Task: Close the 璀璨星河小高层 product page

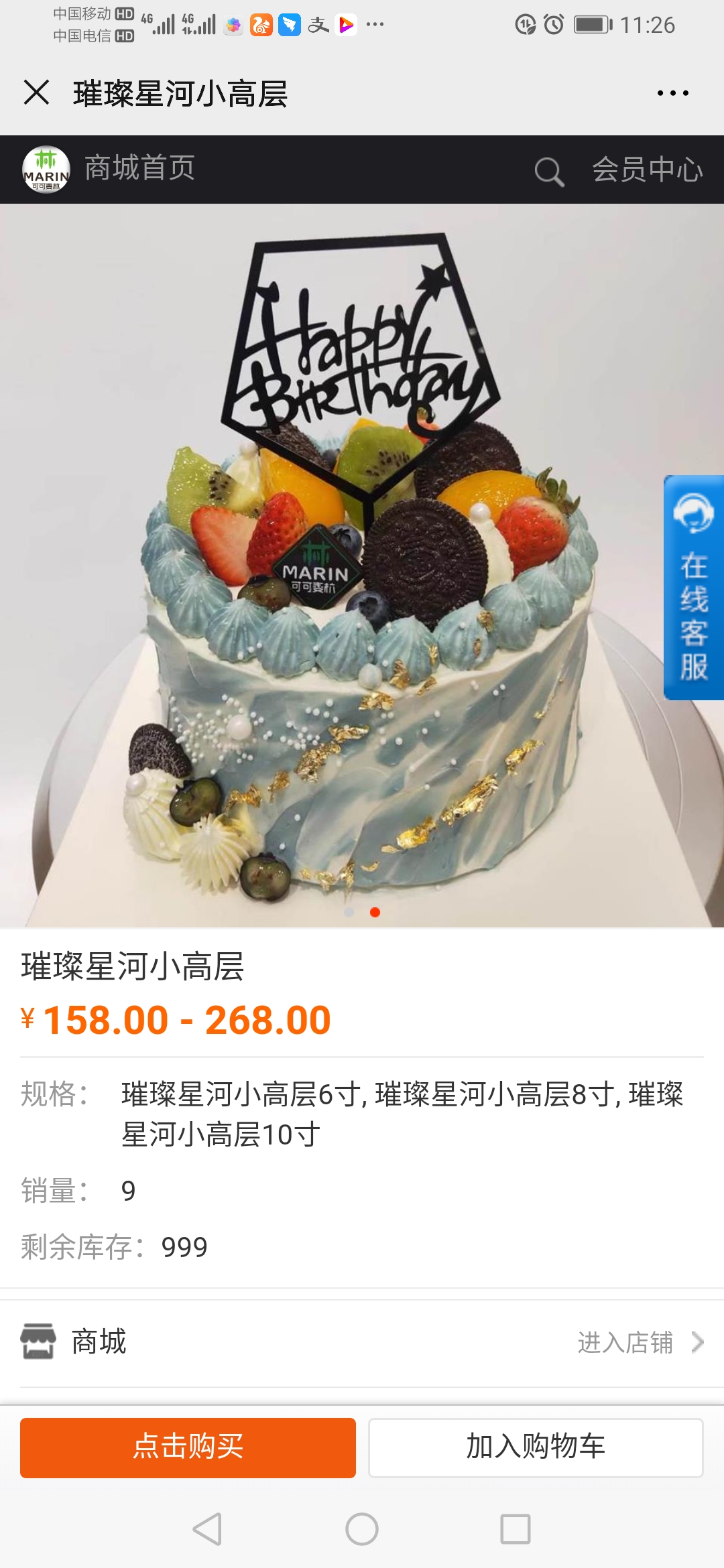Action: [x=36, y=92]
